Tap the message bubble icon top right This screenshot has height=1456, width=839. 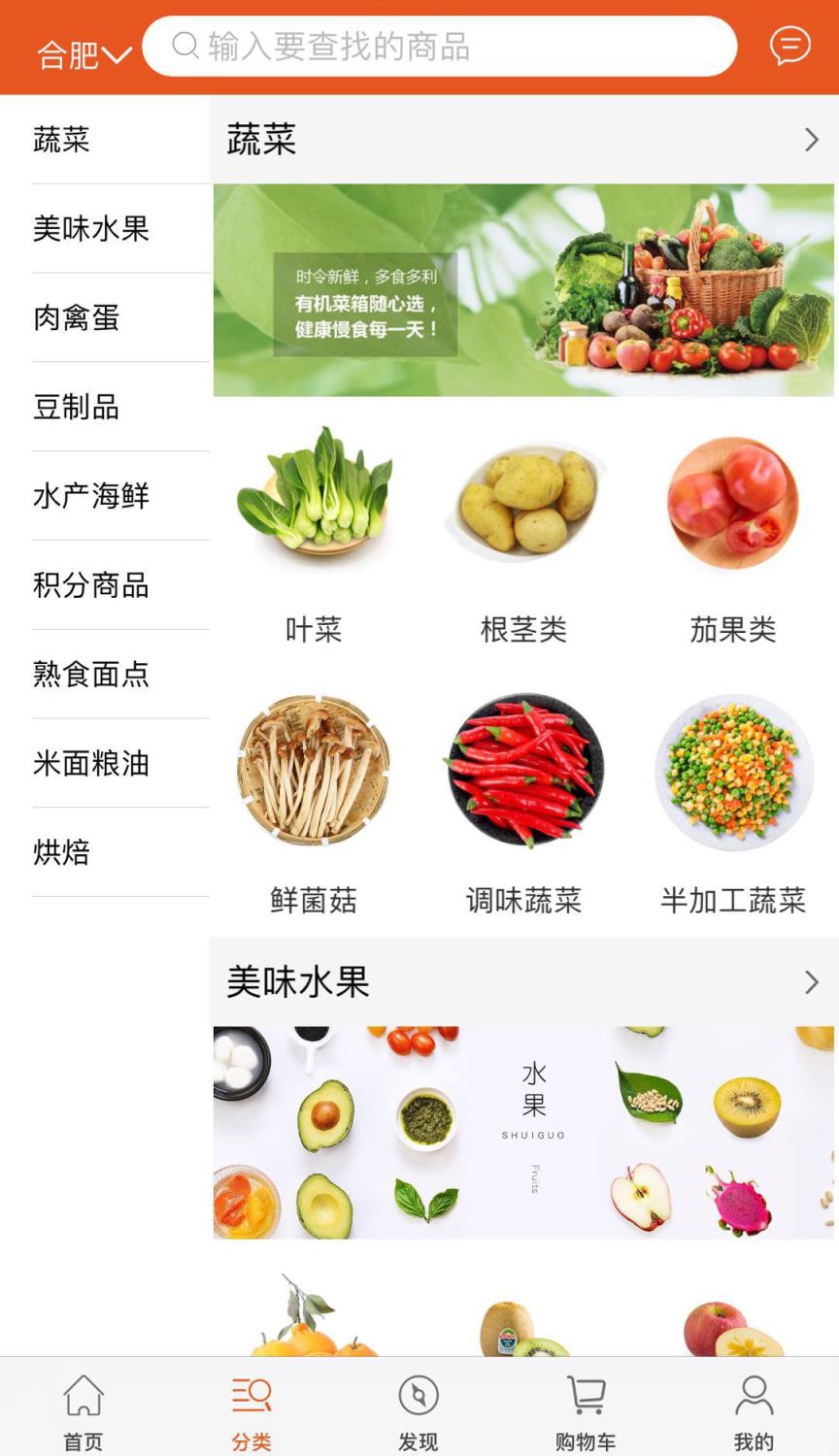click(x=791, y=46)
